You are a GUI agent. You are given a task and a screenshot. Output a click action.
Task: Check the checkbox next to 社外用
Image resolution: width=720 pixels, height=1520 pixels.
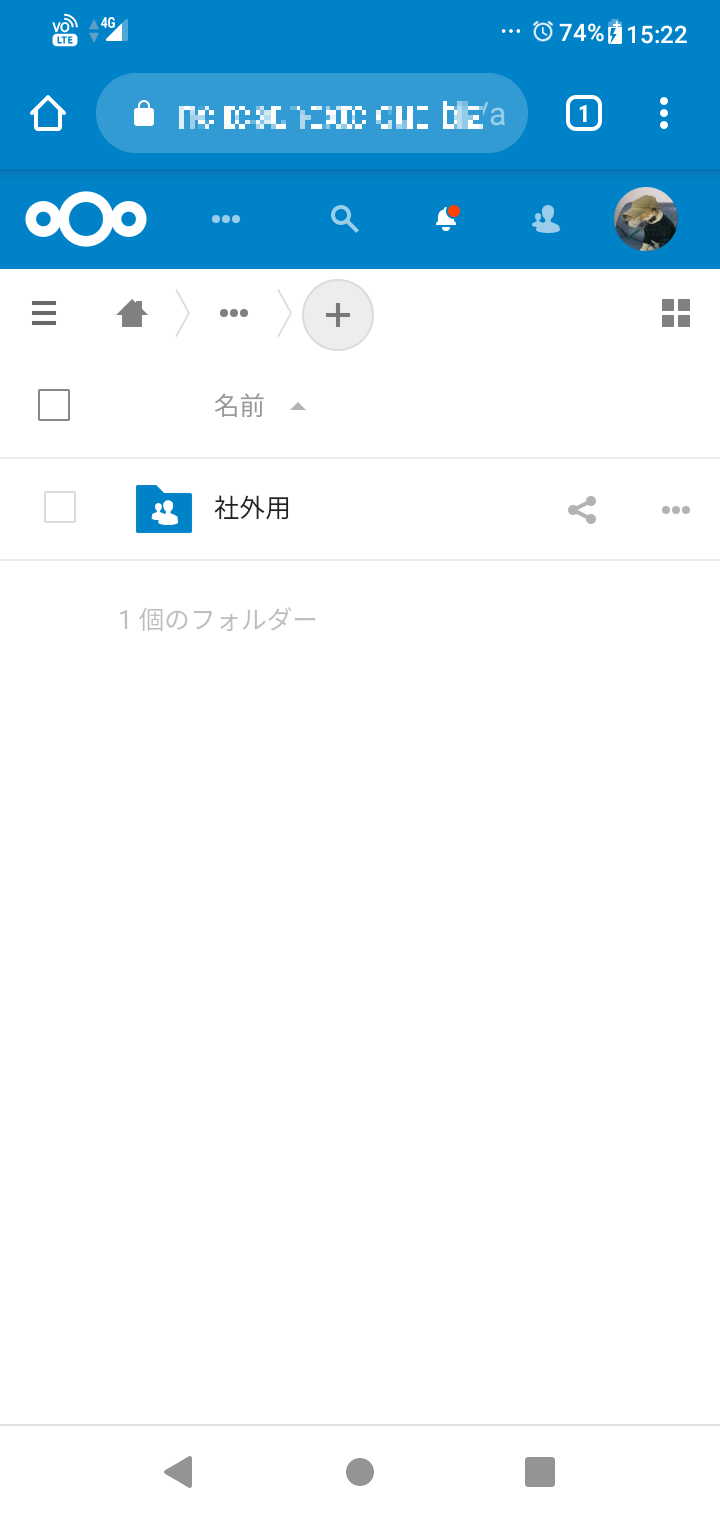59,508
